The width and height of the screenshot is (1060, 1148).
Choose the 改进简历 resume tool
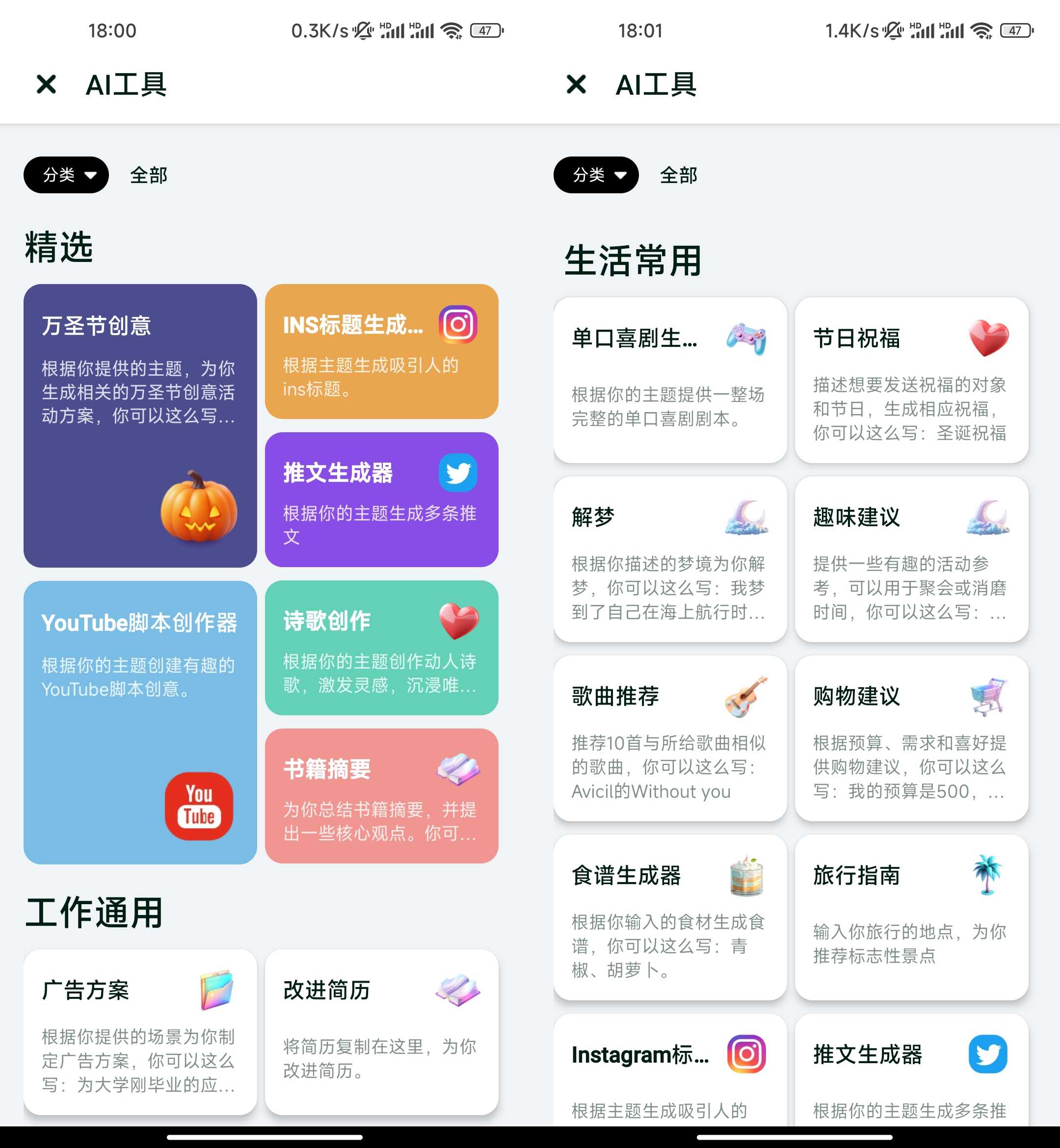[381, 1032]
